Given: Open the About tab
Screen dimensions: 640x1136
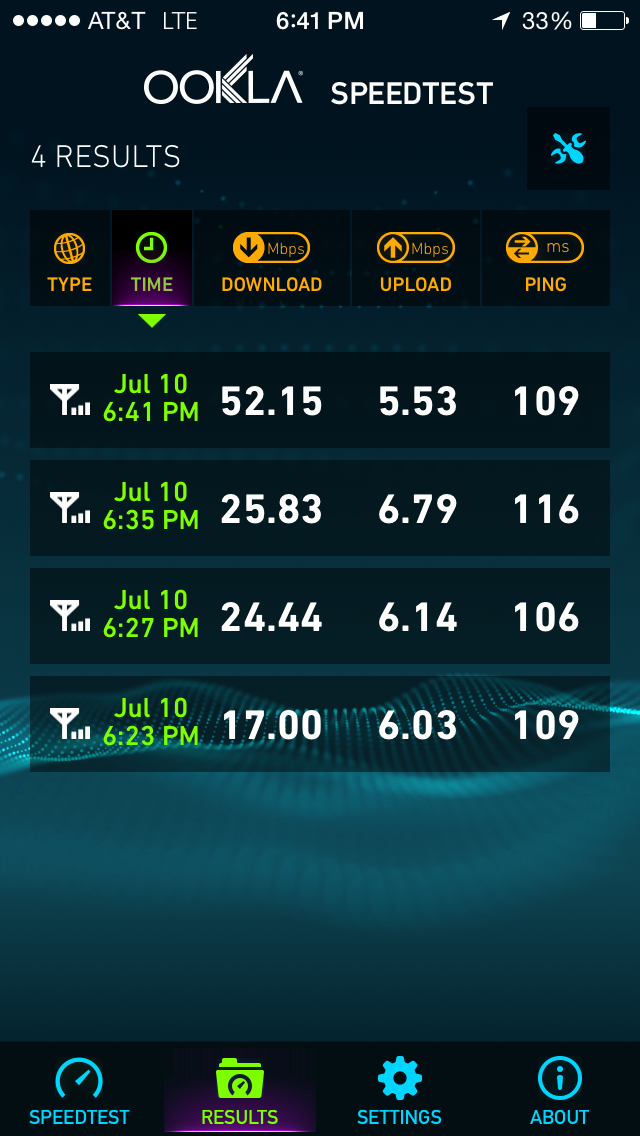Looking at the screenshot, I should click(559, 1090).
